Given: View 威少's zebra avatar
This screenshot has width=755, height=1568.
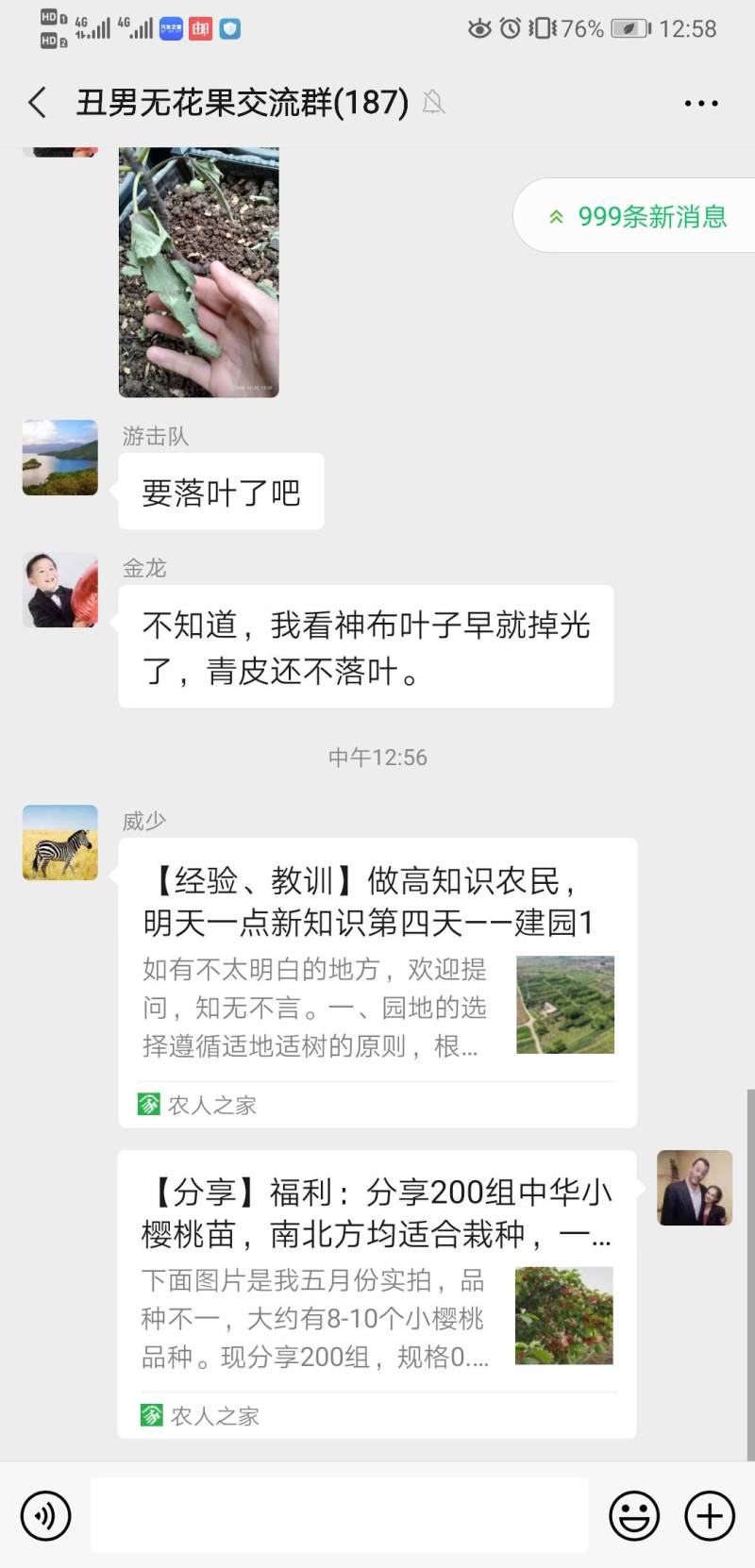Looking at the screenshot, I should click(60, 842).
